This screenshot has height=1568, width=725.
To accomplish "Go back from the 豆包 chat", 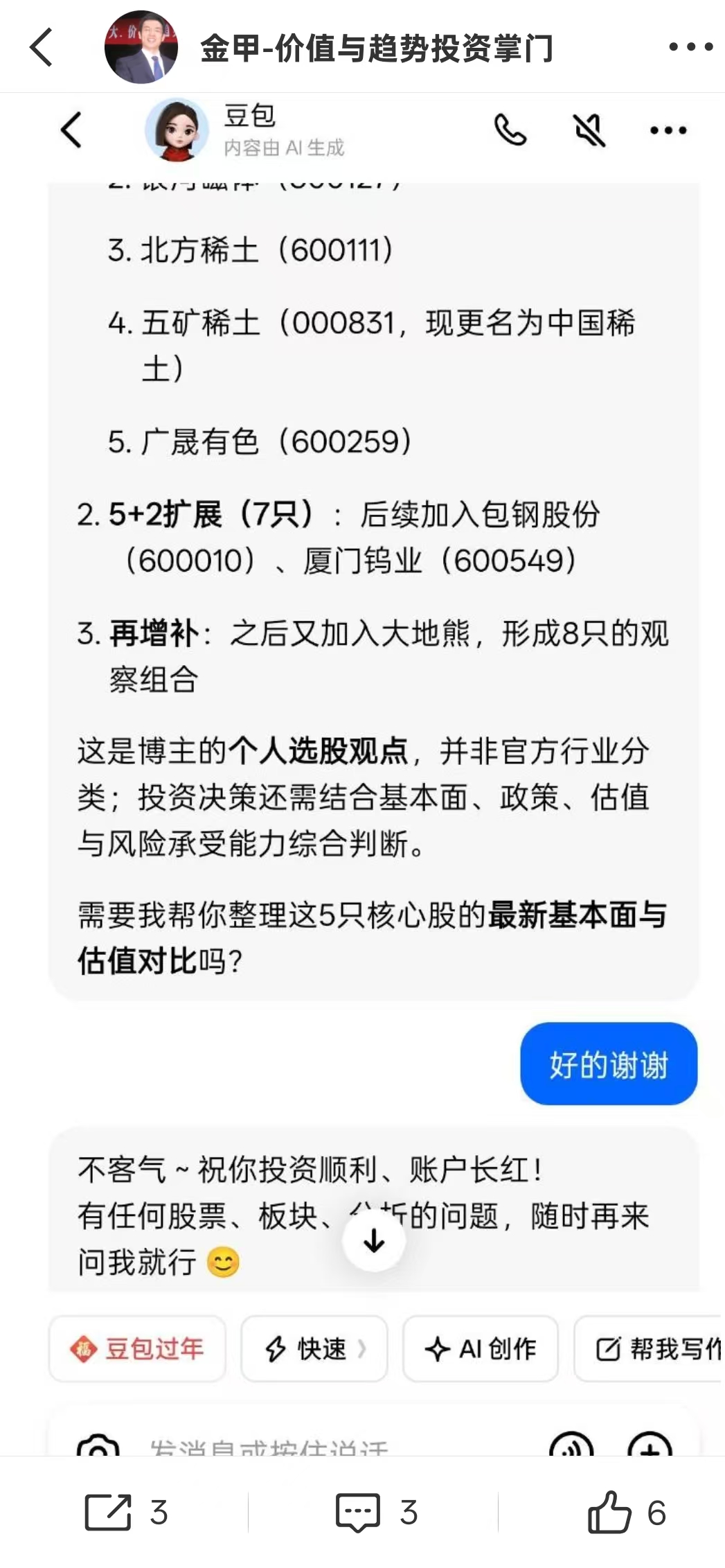I will tap(71, 129).
